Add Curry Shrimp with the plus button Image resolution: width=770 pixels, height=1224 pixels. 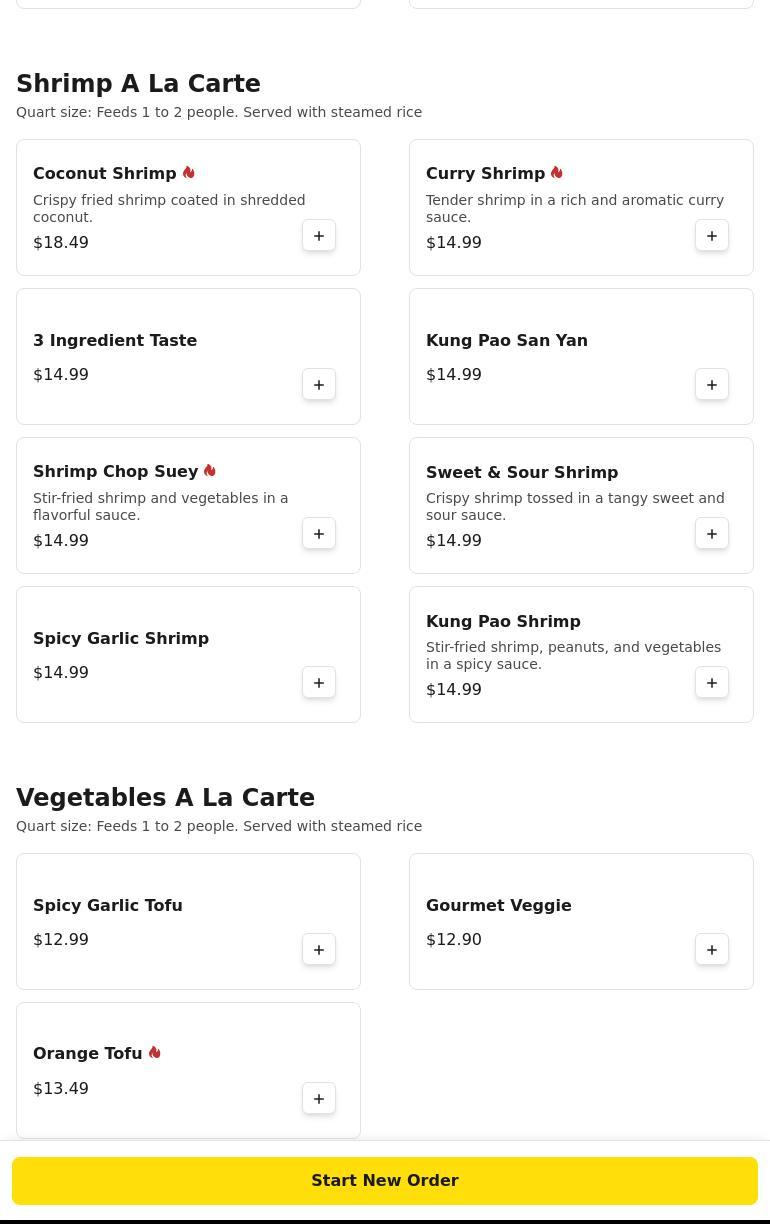coord(712,236)
